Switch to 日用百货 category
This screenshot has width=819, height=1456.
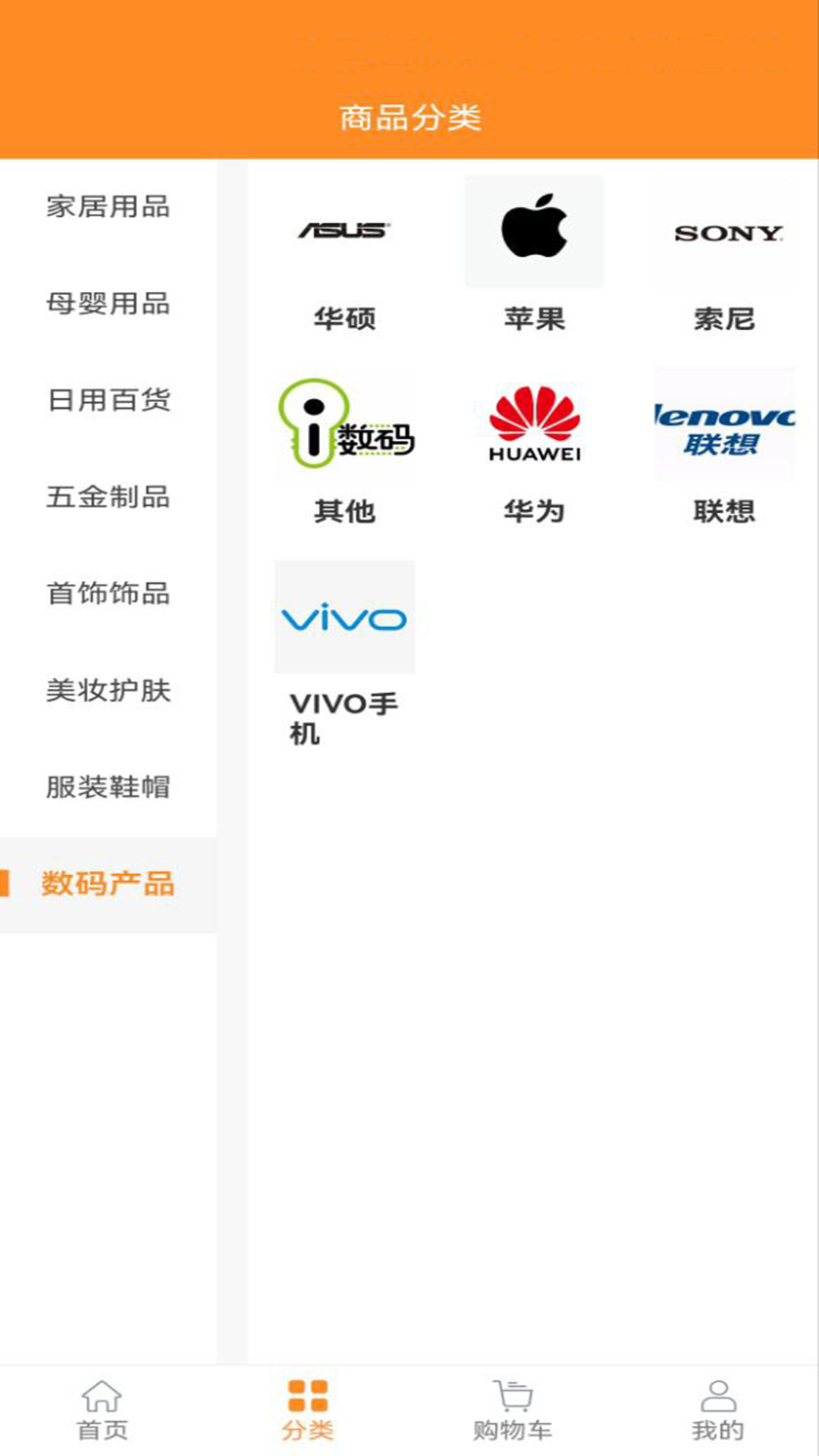pyautogui.click(x=108, y=400)
